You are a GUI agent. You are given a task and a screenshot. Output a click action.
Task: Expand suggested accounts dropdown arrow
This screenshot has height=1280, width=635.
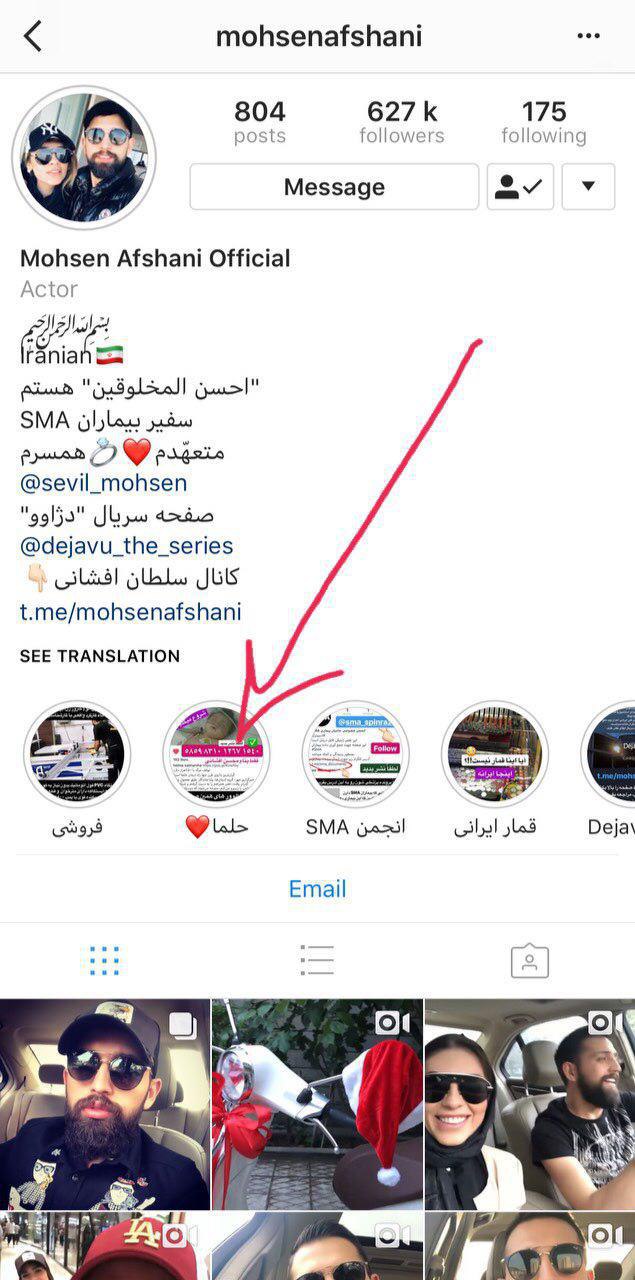[588, 187]
